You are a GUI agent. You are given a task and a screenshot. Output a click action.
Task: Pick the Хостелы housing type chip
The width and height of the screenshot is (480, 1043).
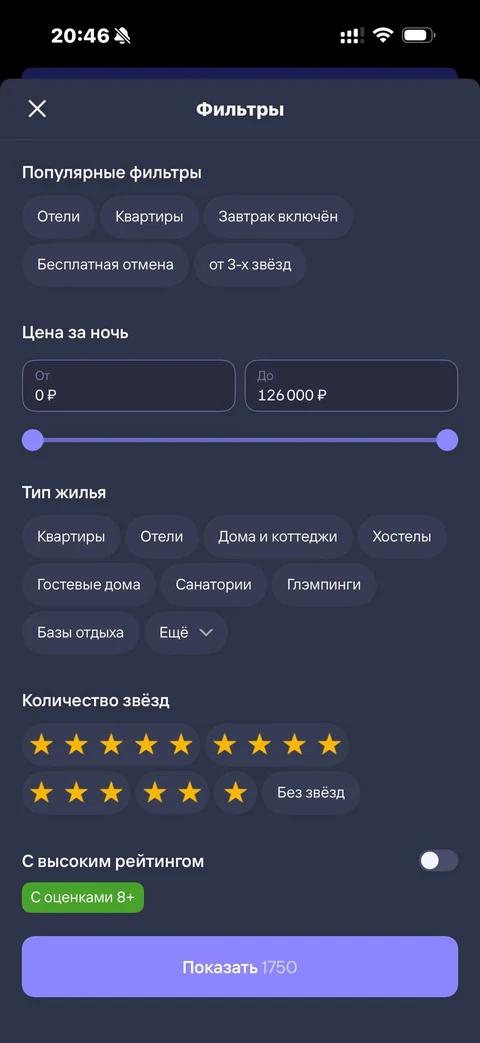[x=402, y=537]
